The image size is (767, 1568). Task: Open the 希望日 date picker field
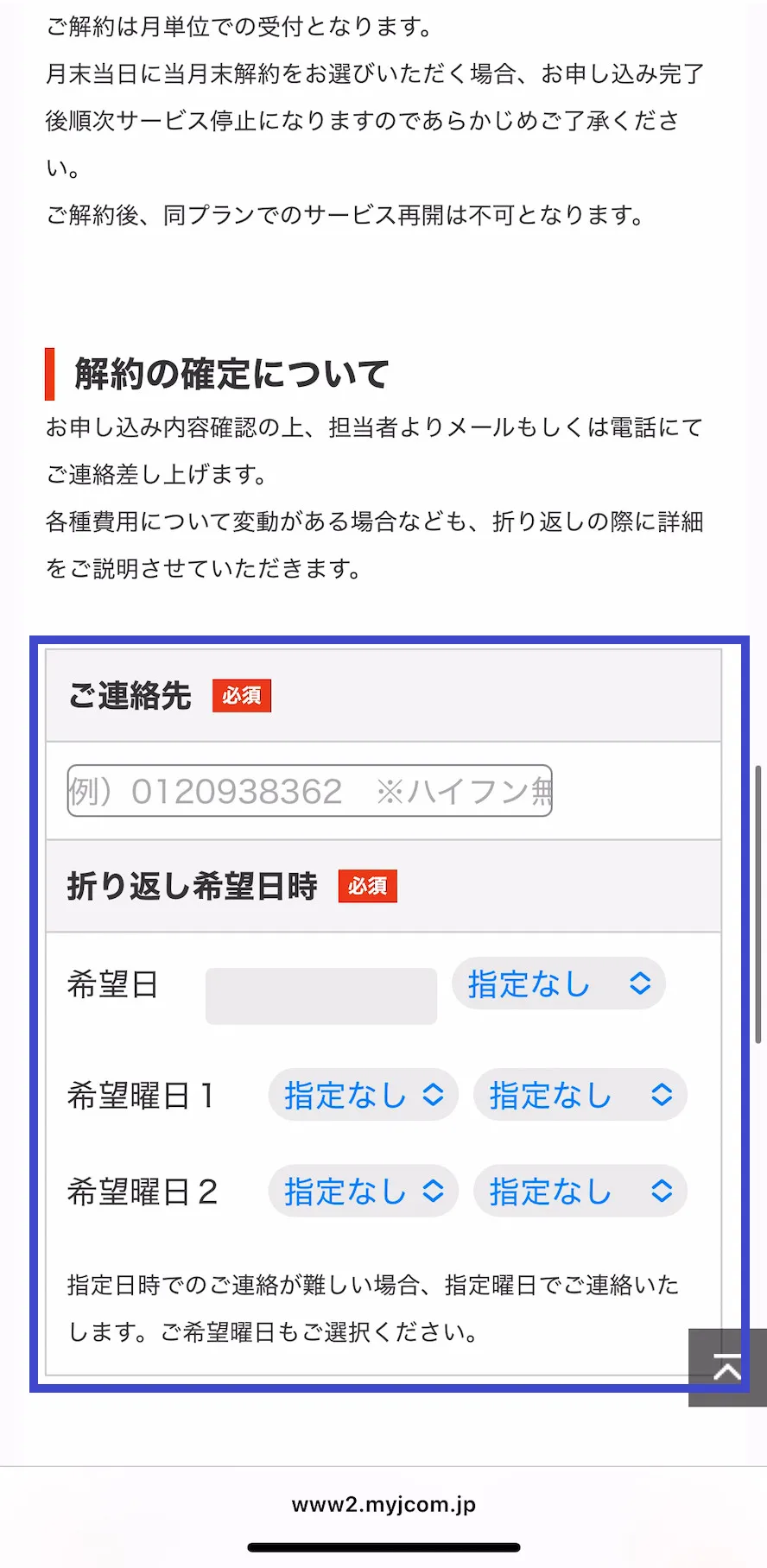click(320, 996)
